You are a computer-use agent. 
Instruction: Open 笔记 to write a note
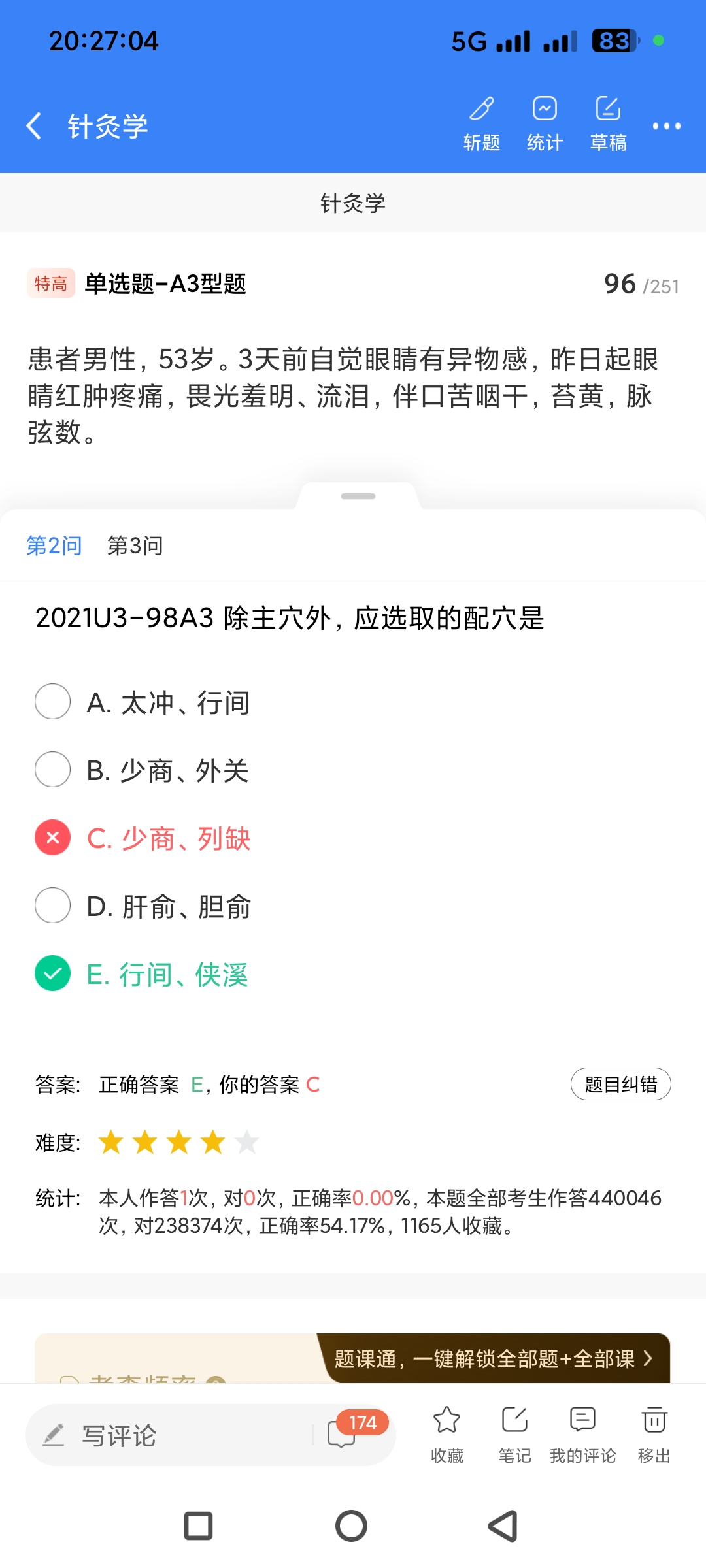(514, 1435)
